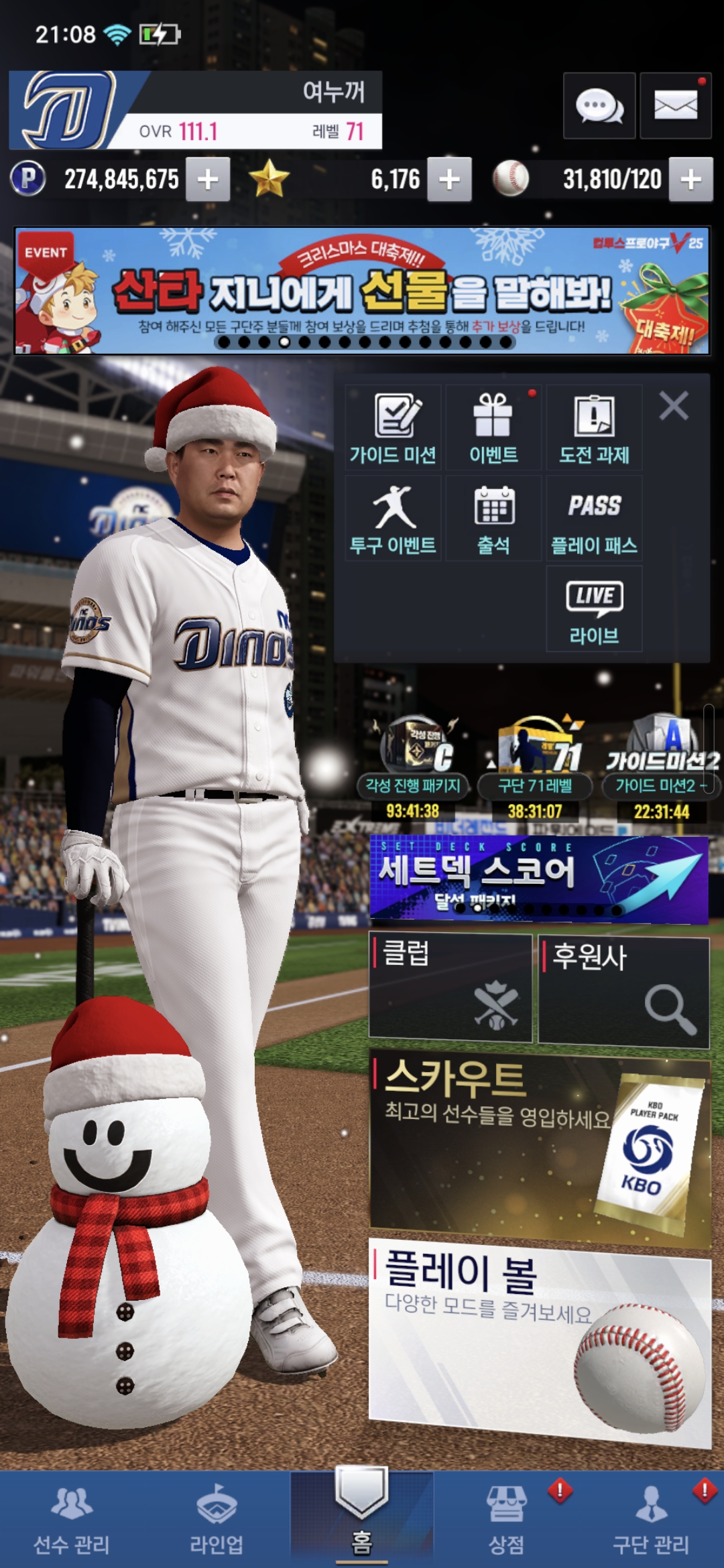Open the mailbox envelope icon
Image resolution: width=724 pixels, height=1568 pixels.
click(x=675, y=106)
